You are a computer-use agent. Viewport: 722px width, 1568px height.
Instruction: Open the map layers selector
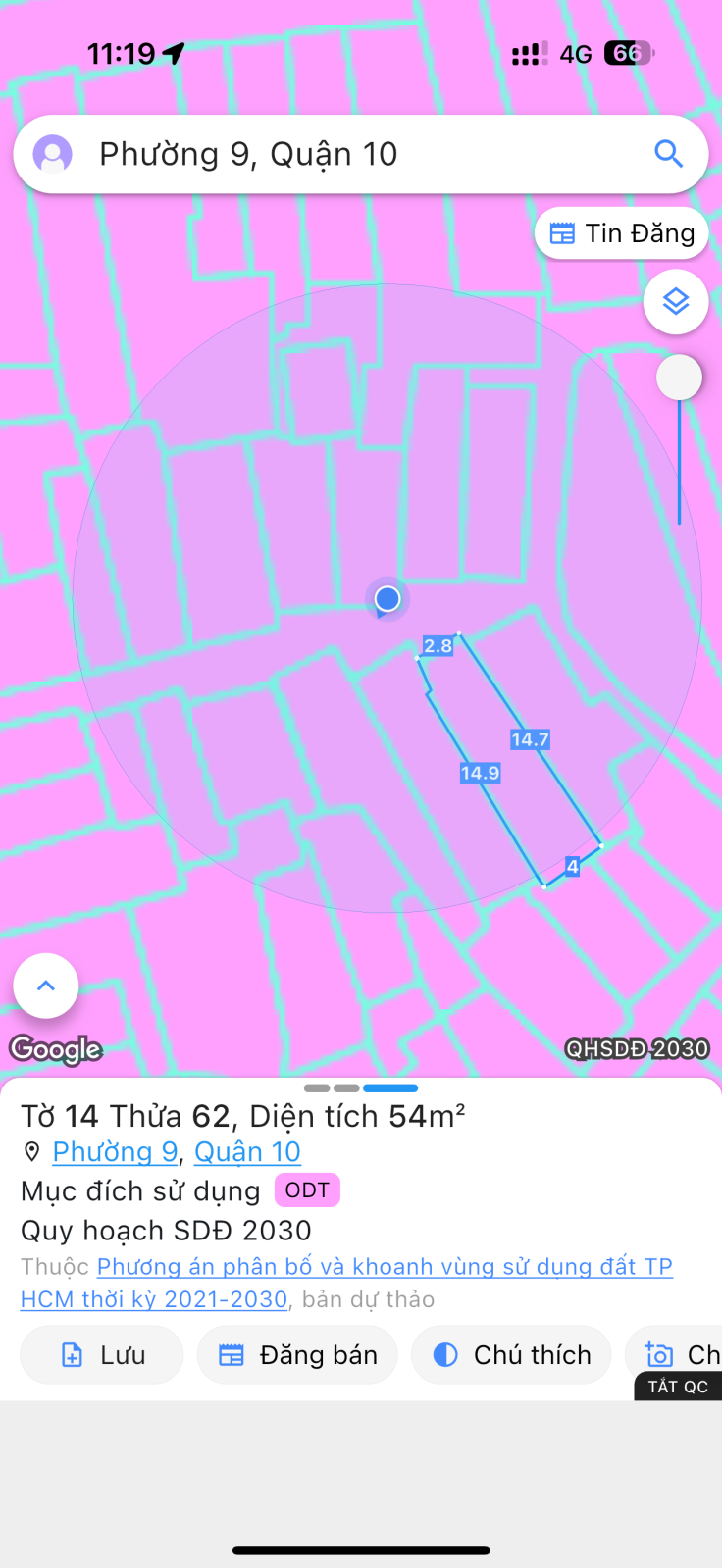[676, 301]
